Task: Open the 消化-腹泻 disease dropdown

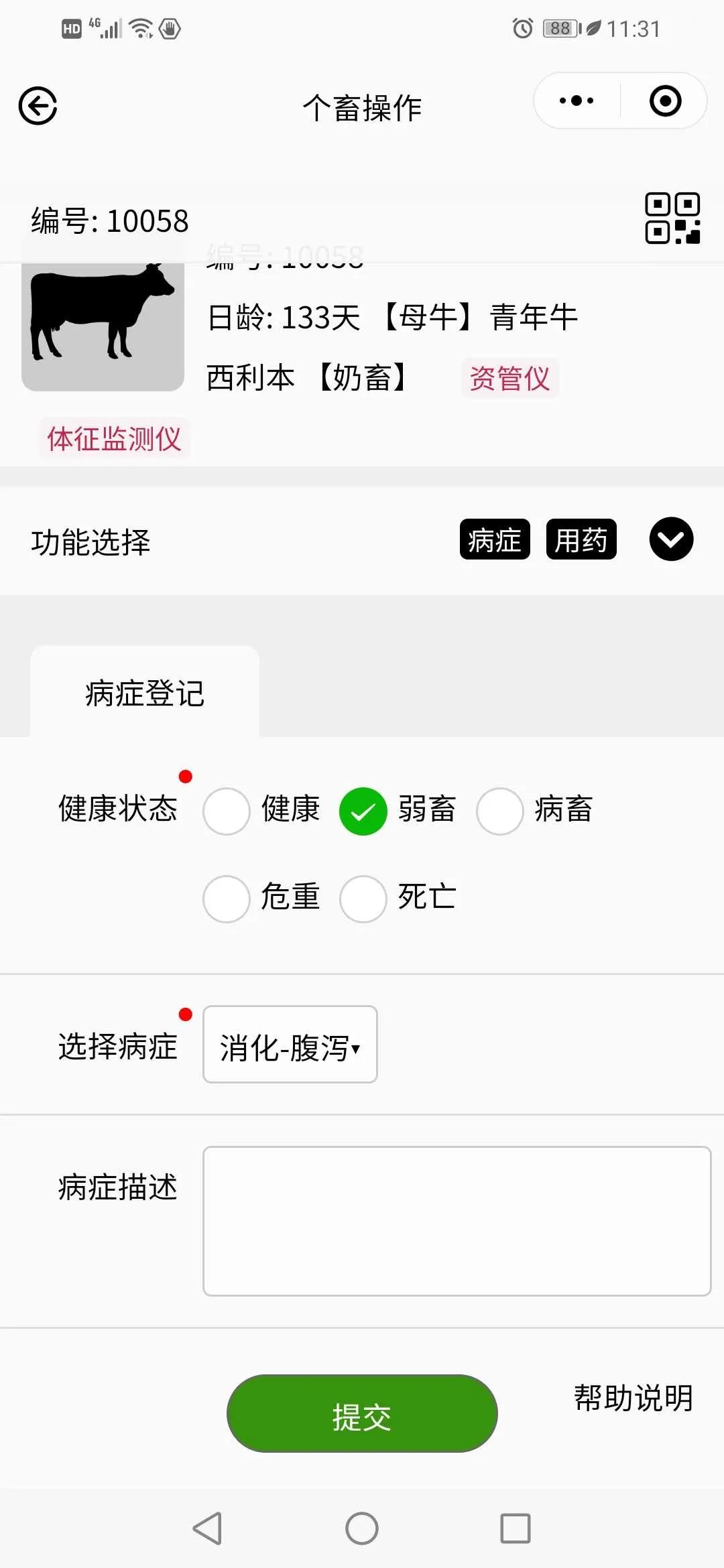Action: click(290, 1044)
